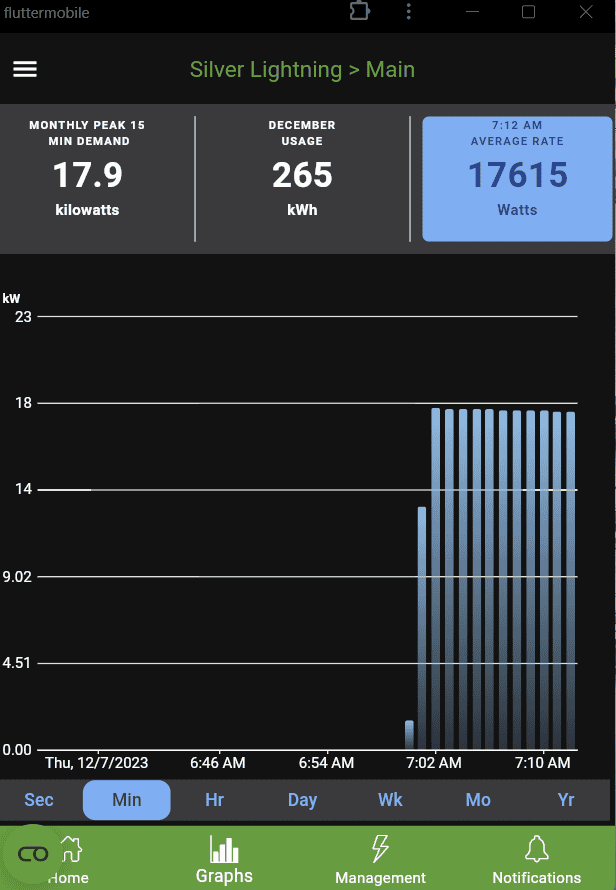Switch graph to Hr view
Image resolution: width=616 pixels, height=890 pixels.
pos(214,800)
